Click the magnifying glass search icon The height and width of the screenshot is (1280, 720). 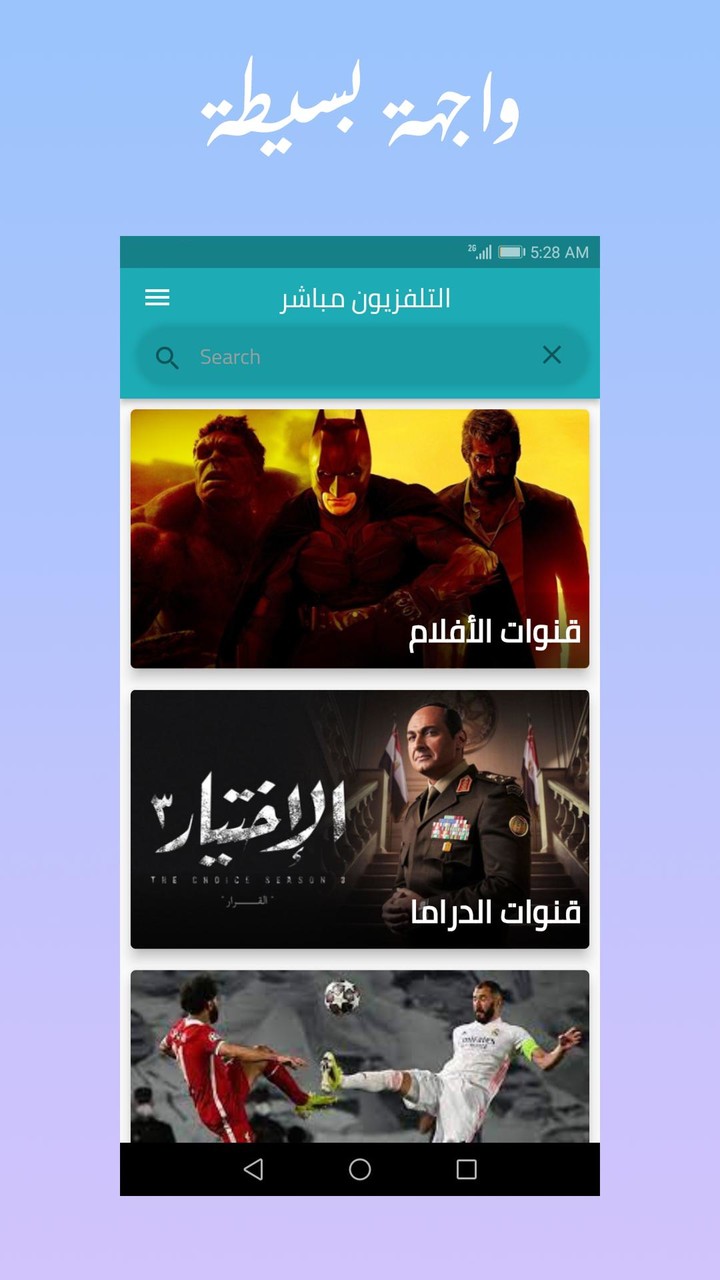pyautogui.click(x=167, y=357)
